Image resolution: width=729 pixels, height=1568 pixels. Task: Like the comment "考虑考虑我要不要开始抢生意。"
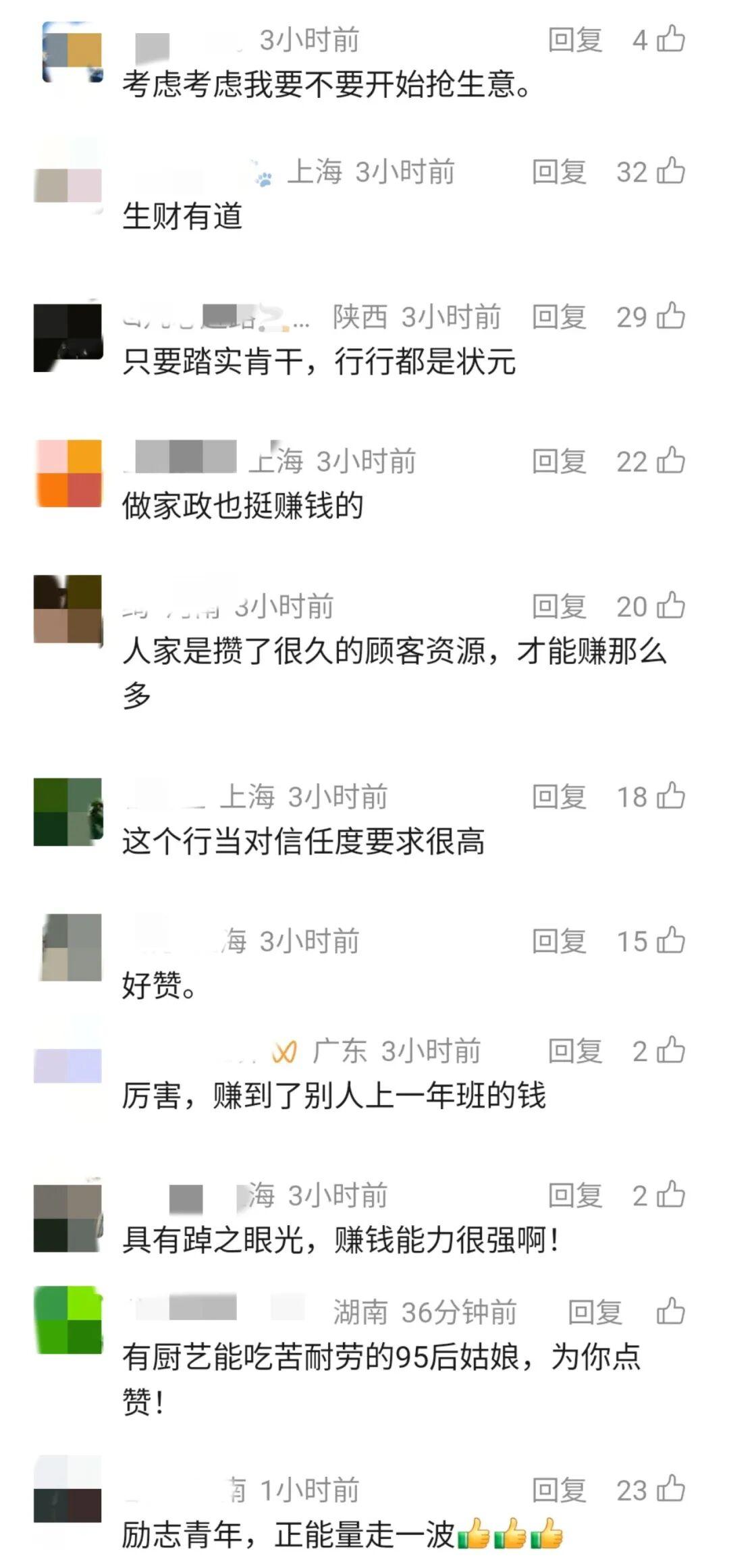point(671,39)
